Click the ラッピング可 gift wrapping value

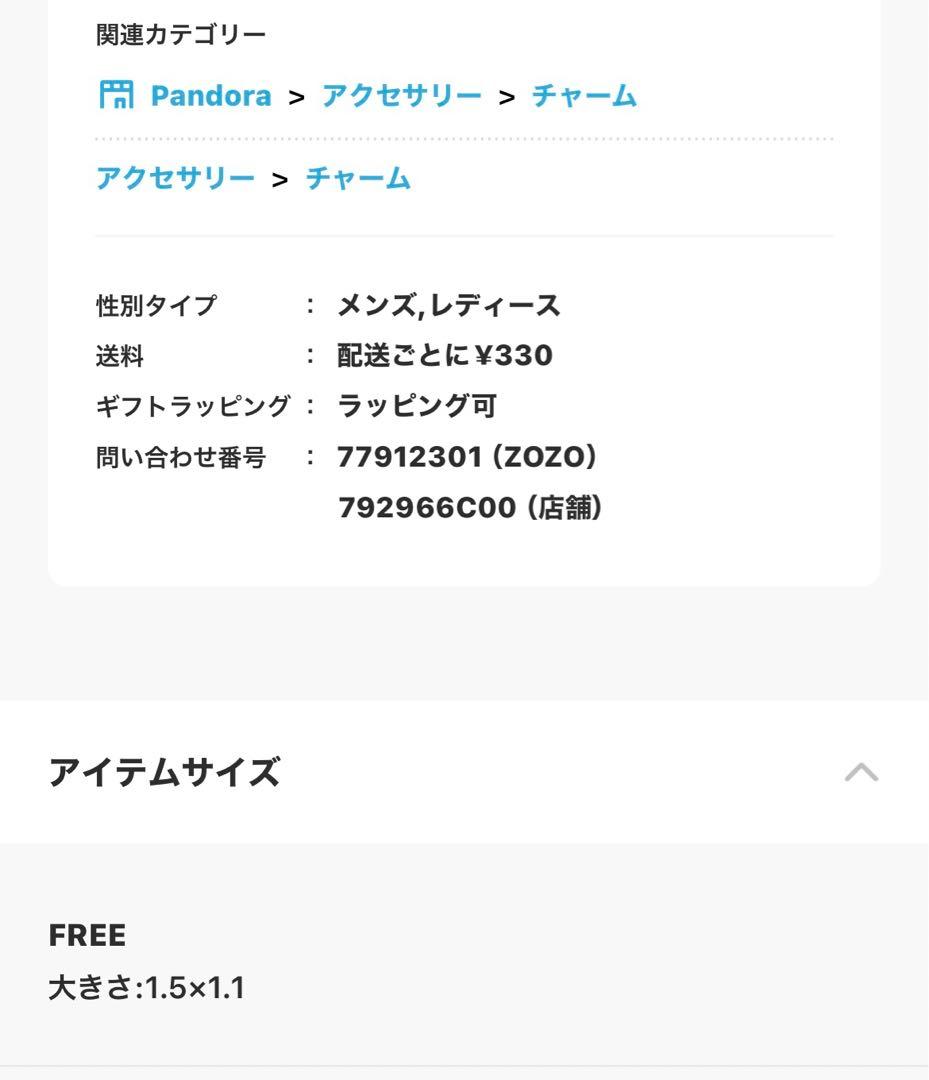coord(419,406)
